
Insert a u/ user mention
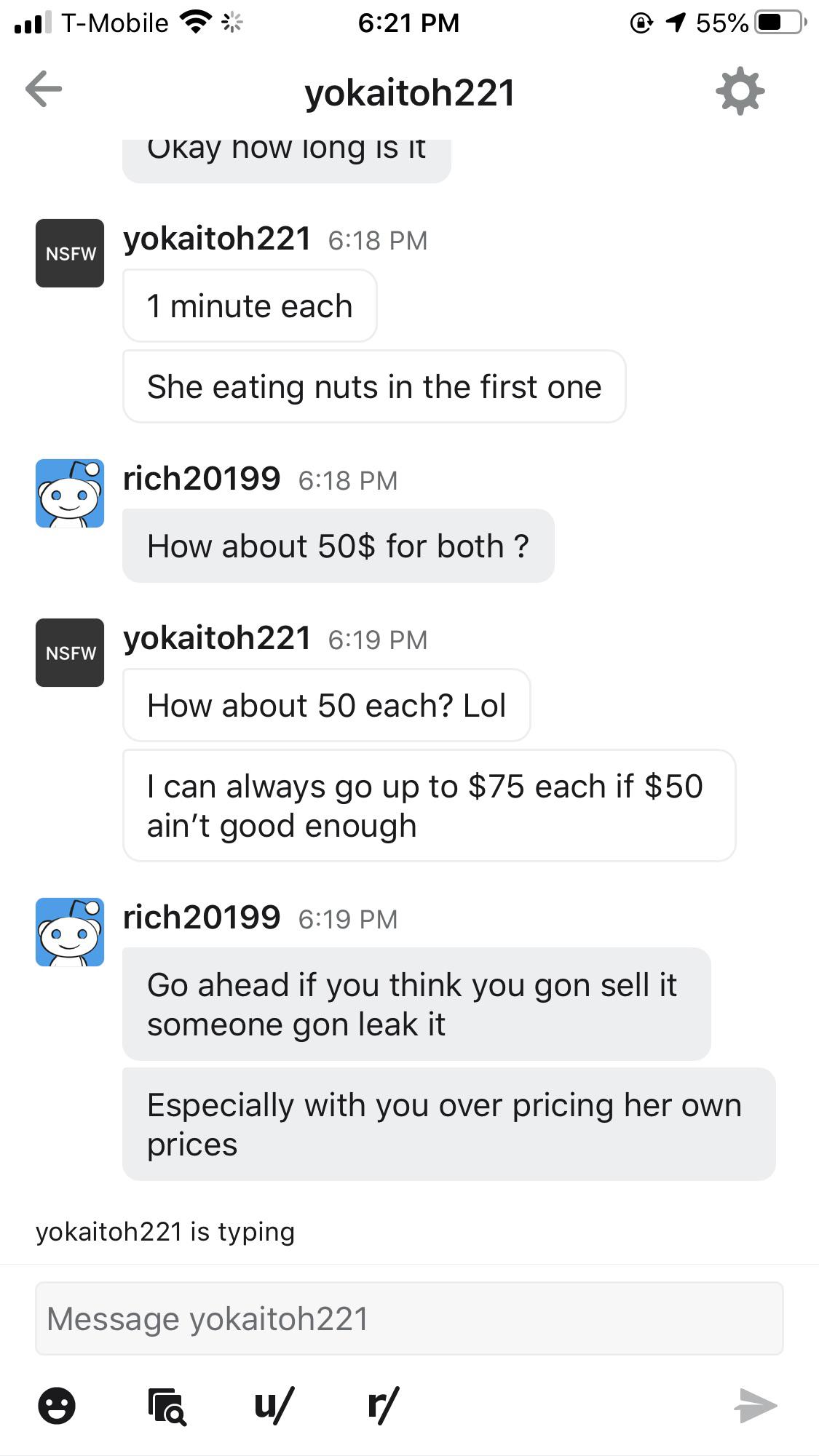(274, 1404)
